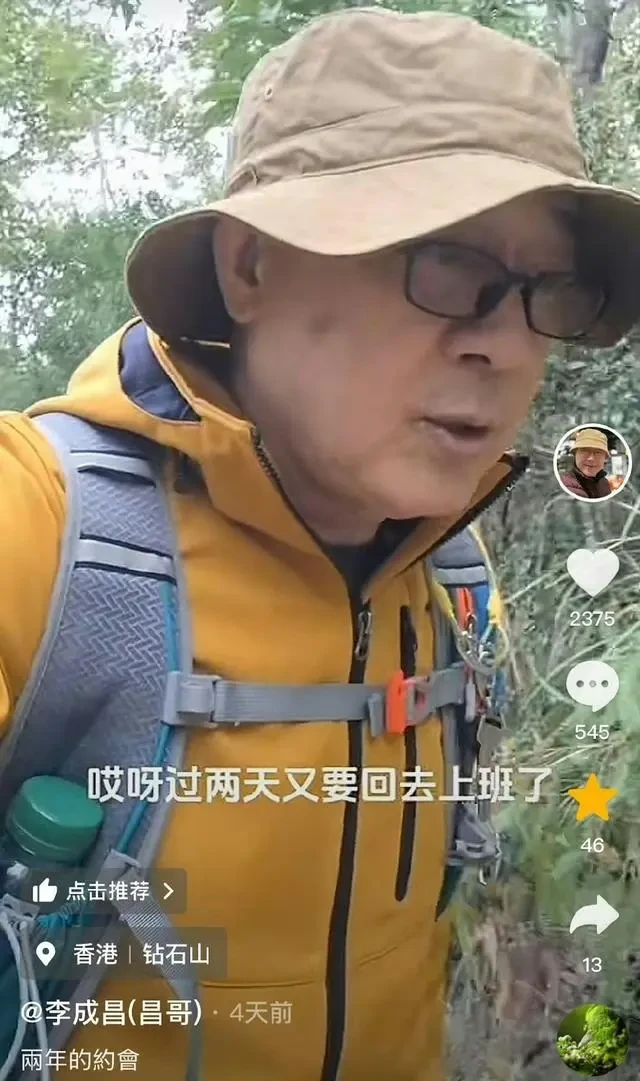The image size is (640, 1081).
Task: Share this video via arrow icon
Action: point(593,915)
